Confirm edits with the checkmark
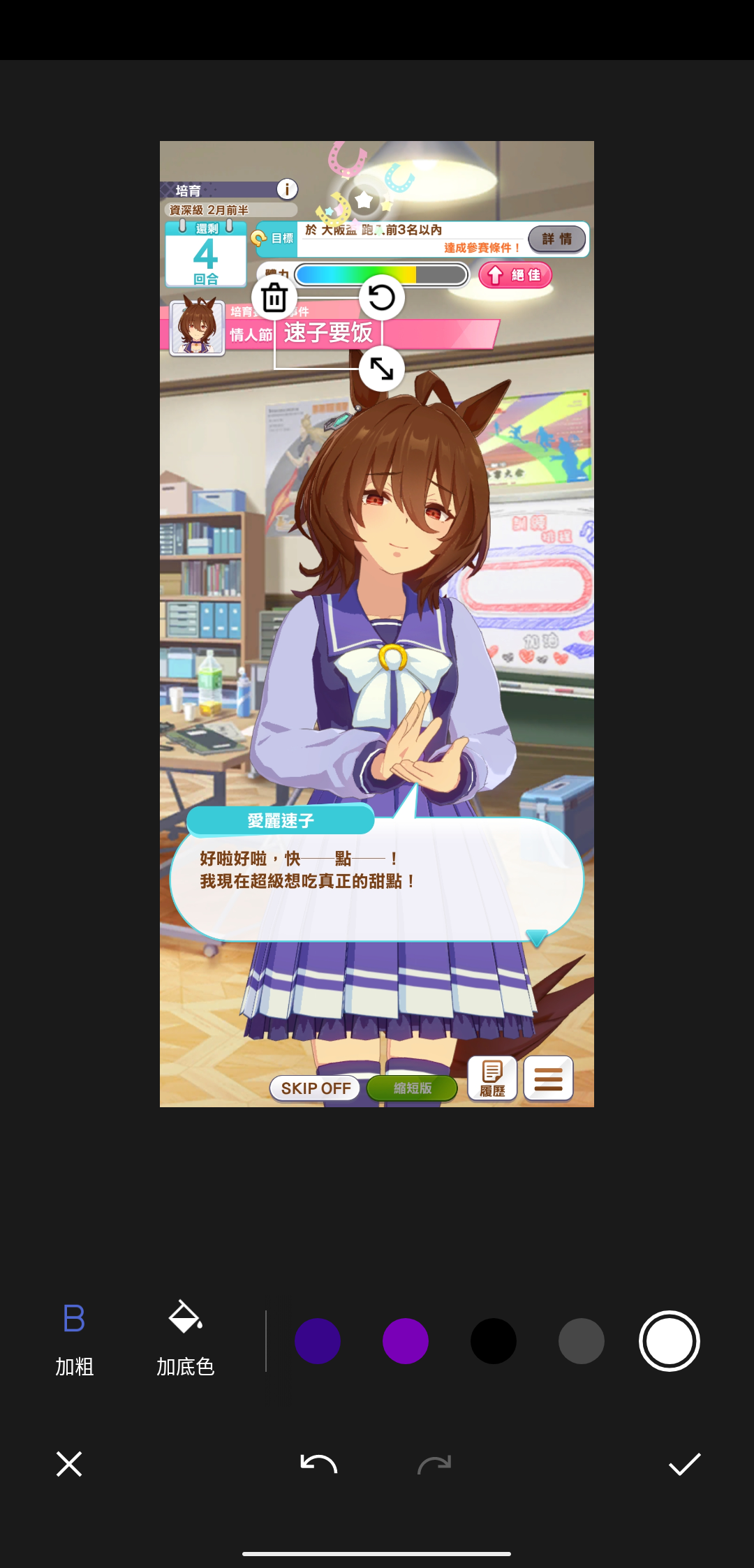The width and height of the screenshot is (754, 1568). point(684,1464)
